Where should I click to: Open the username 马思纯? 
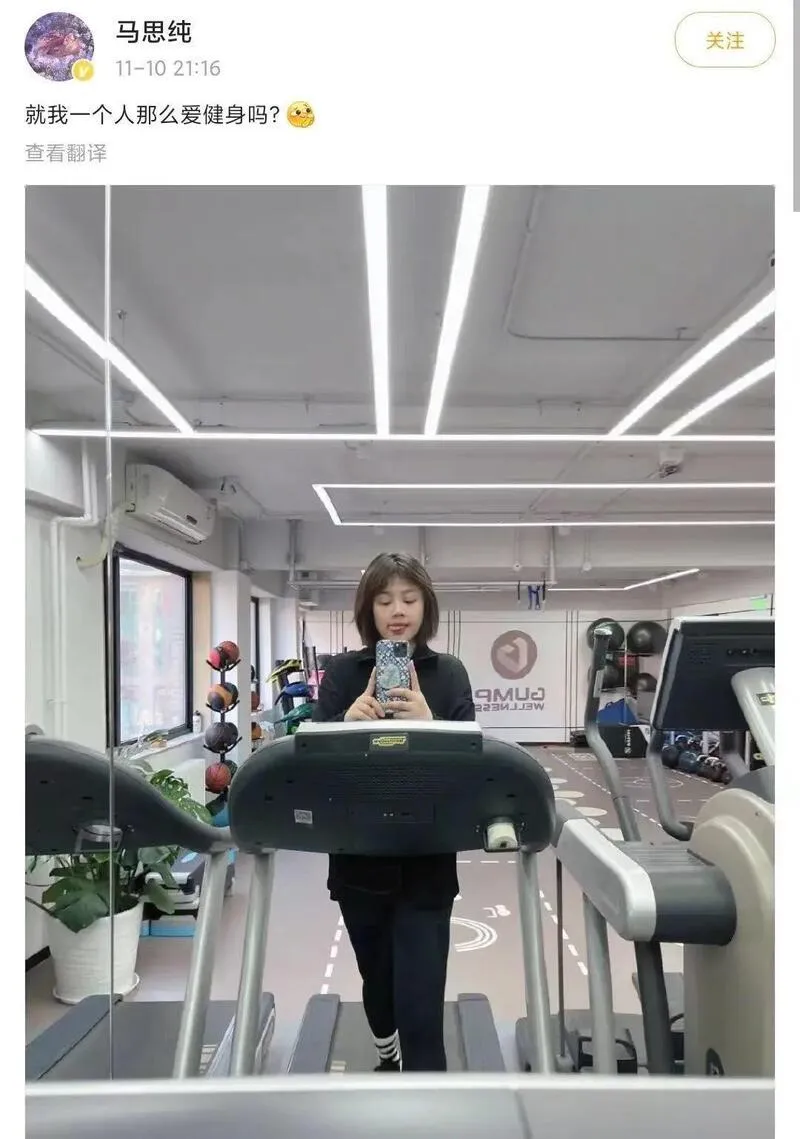tap(153, 32)
